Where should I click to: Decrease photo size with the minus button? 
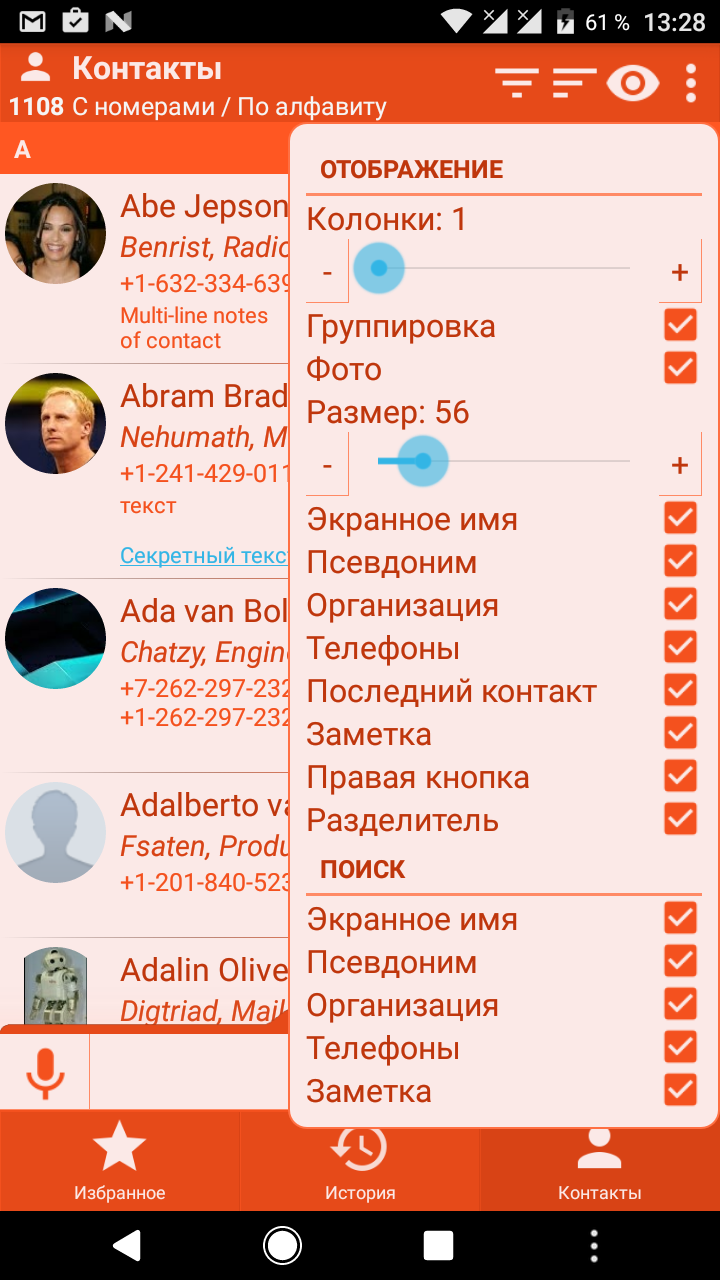(327, 464)
